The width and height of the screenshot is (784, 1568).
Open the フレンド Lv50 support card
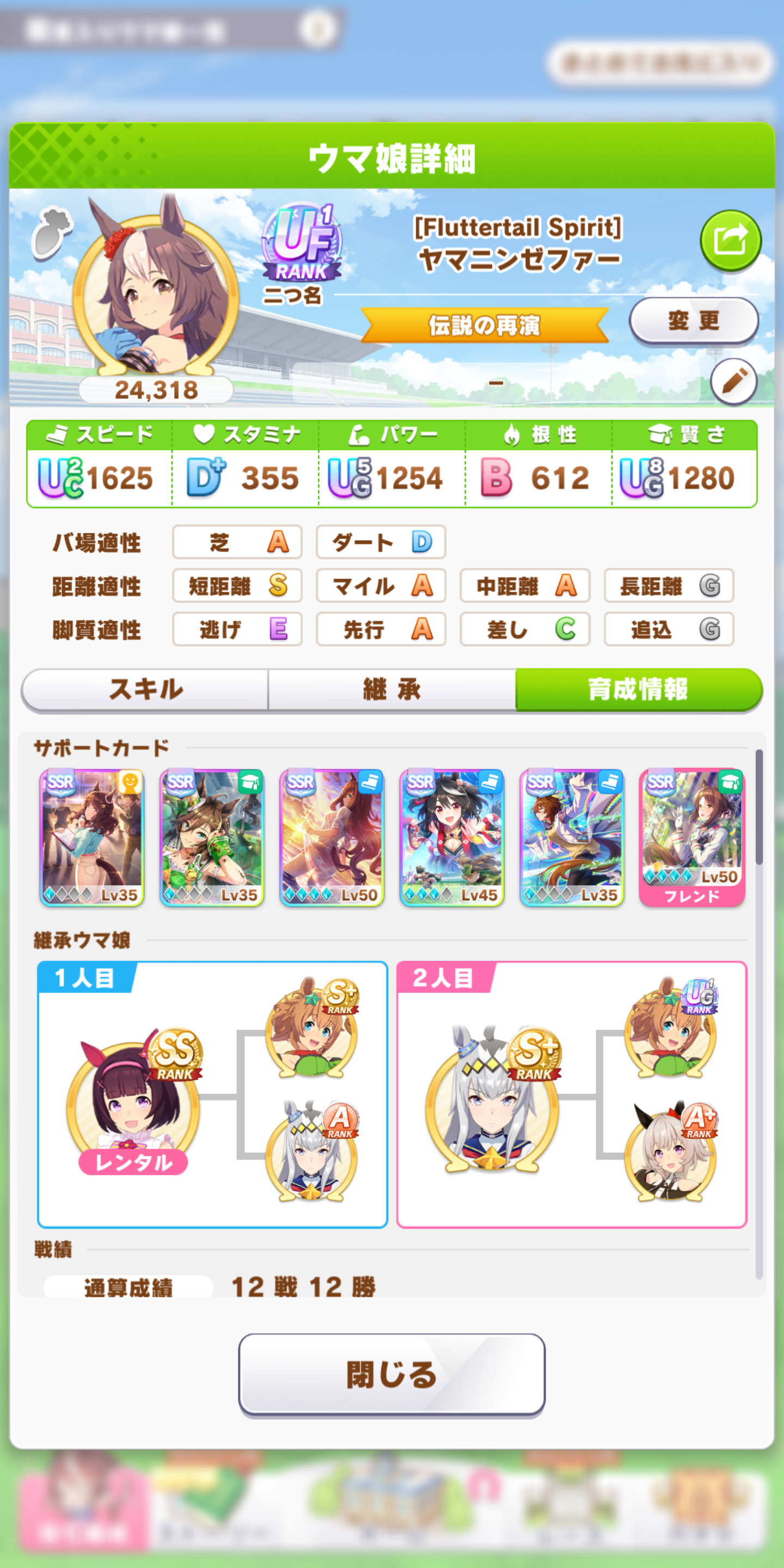click(x=691, y=837)
